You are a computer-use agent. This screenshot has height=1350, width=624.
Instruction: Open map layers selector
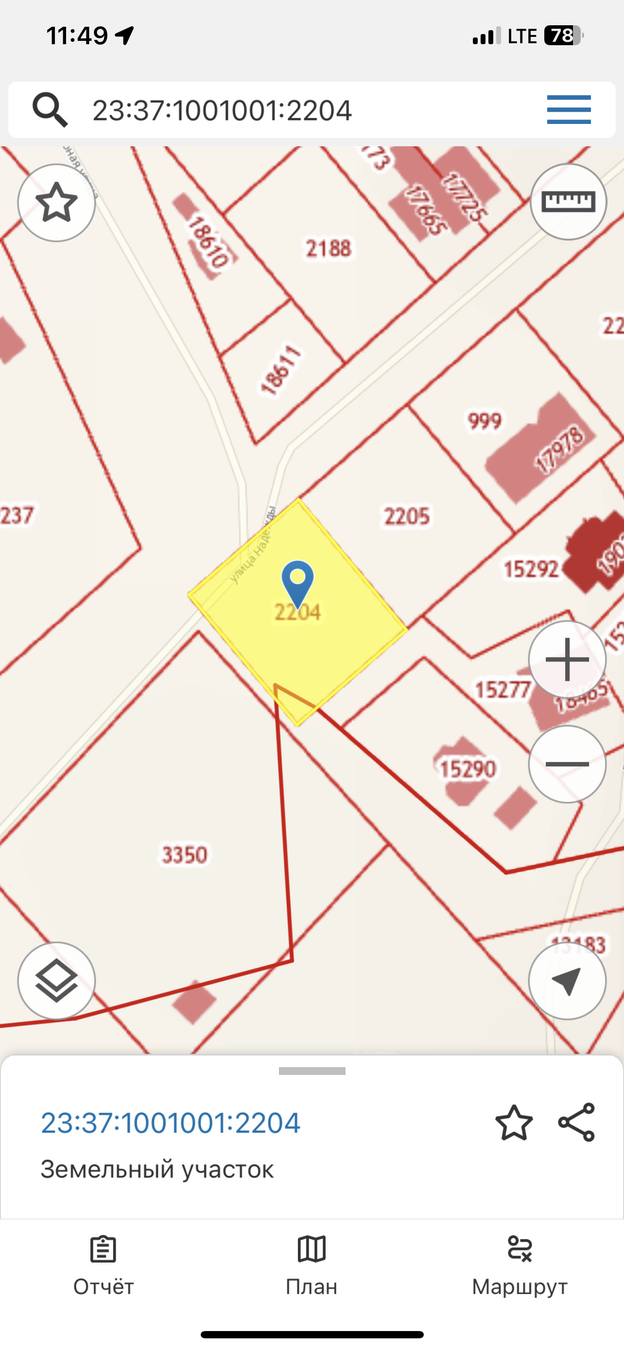click(x=57, y=981)
